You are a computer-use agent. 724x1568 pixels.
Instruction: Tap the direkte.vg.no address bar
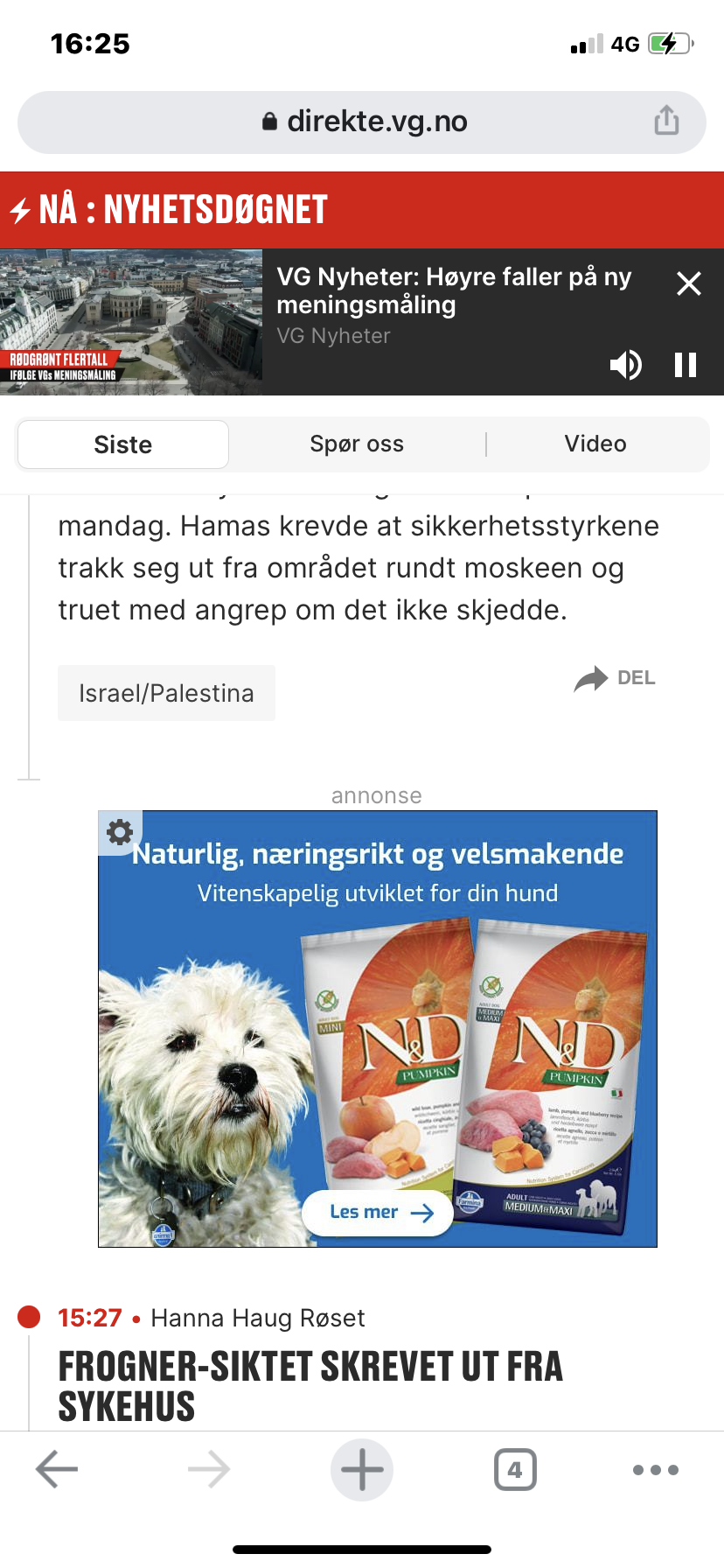point(362,122)
